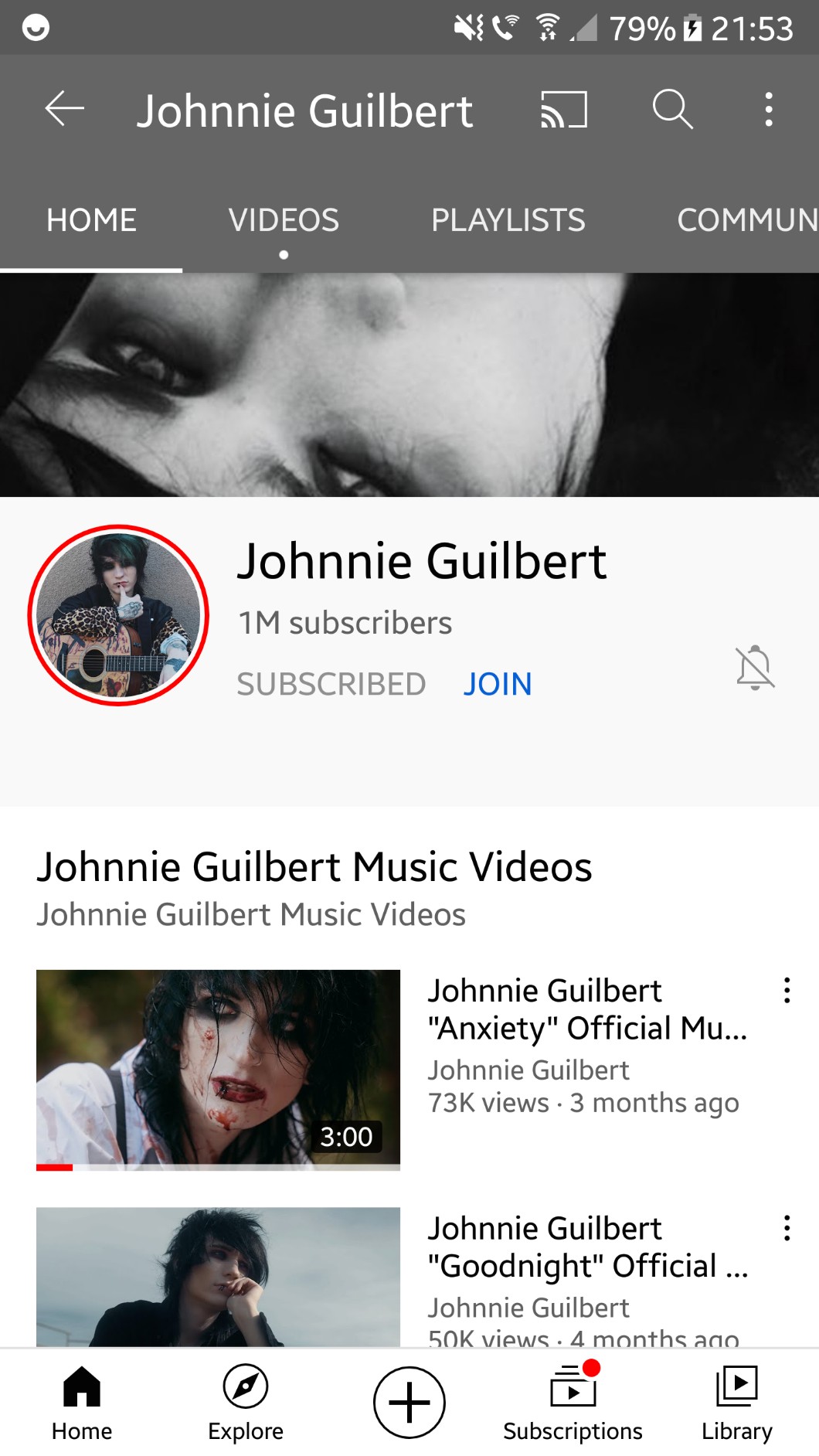Switch to the PLAYLISTS tab
The width and height of the screenshot is (819, 1456).
(x=508, y=220)
